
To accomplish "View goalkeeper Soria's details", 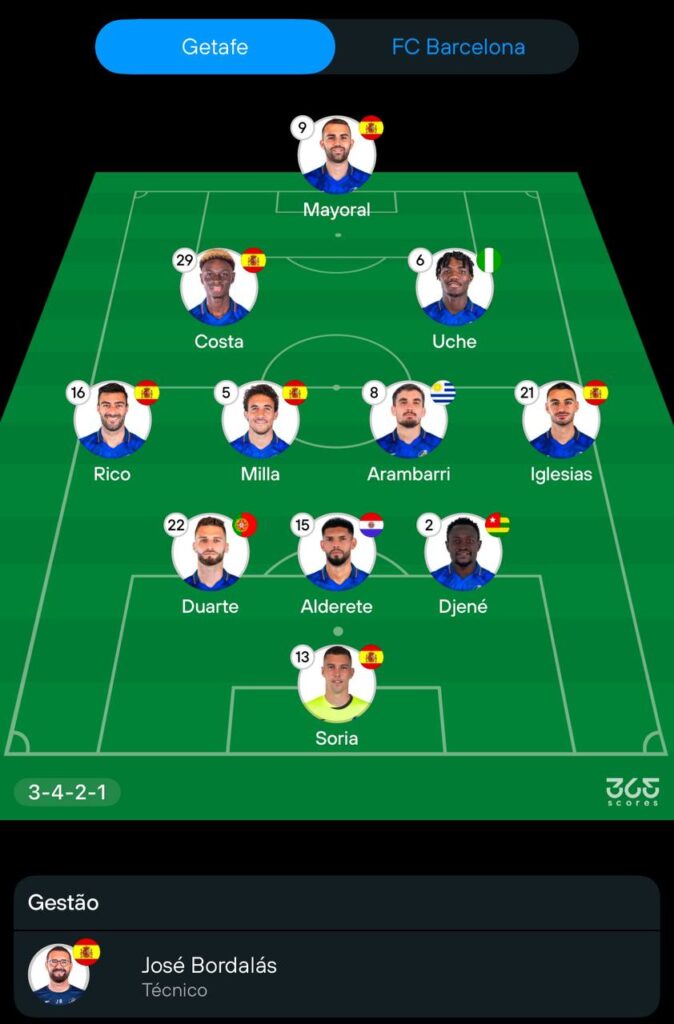I will (x=337, y=686).
